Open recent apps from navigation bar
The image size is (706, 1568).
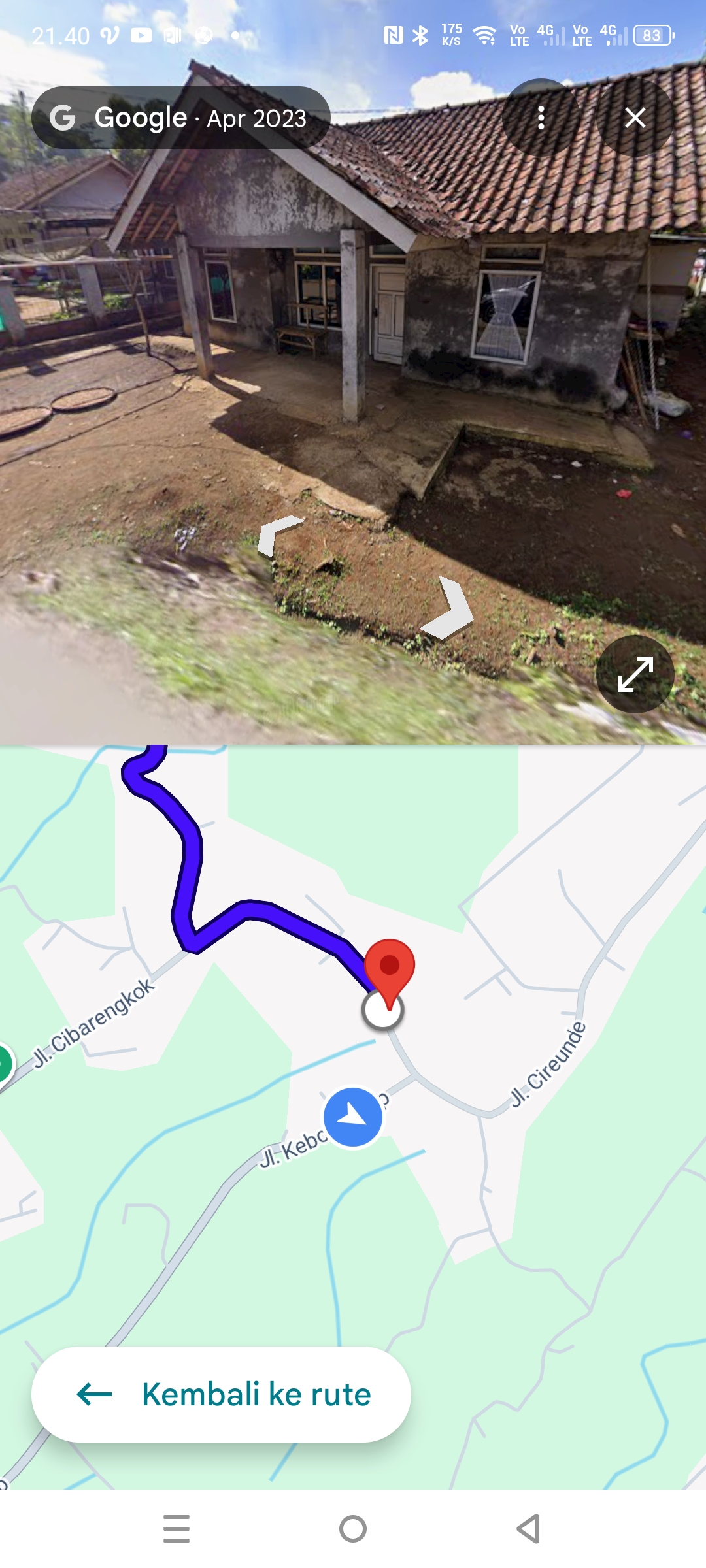(176, 1529)
